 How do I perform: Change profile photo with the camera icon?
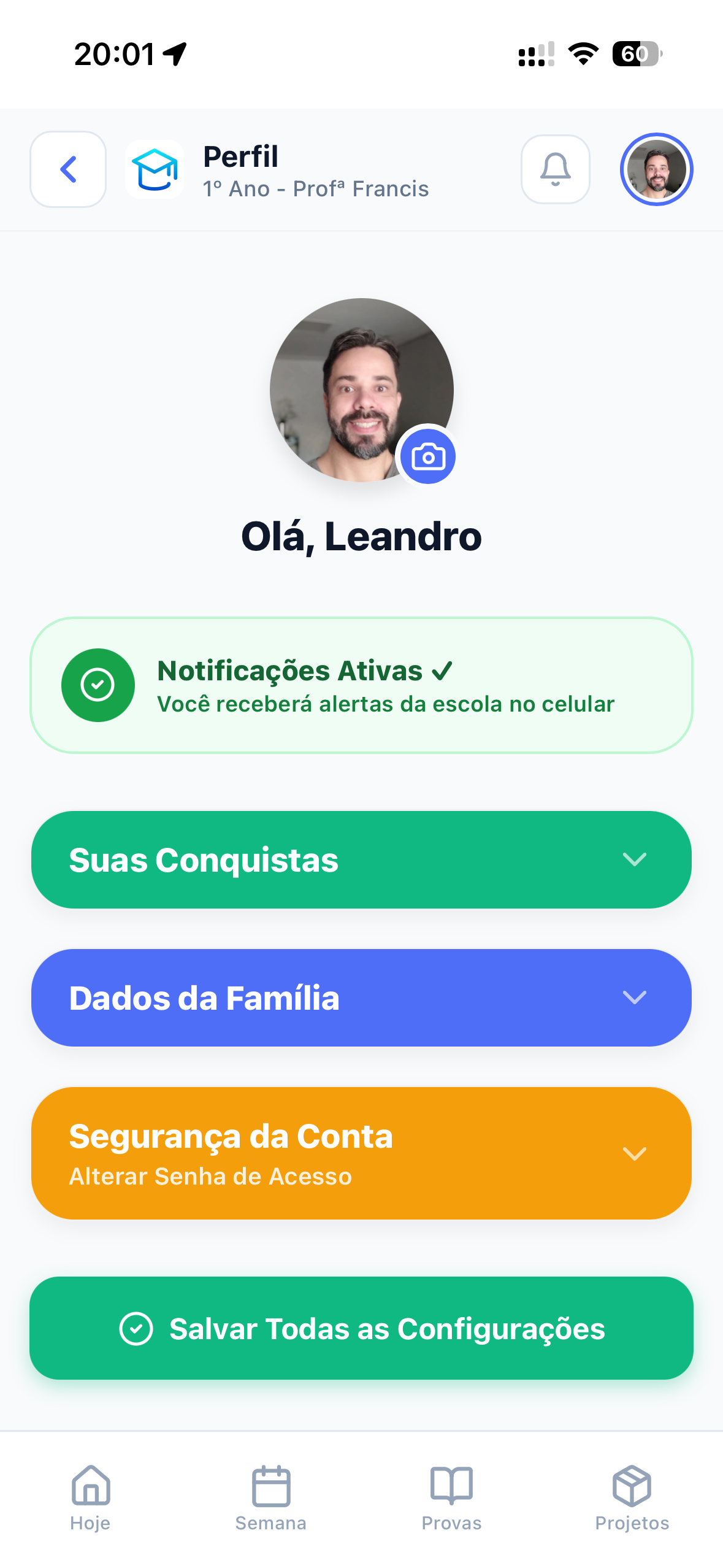point(427,456)
